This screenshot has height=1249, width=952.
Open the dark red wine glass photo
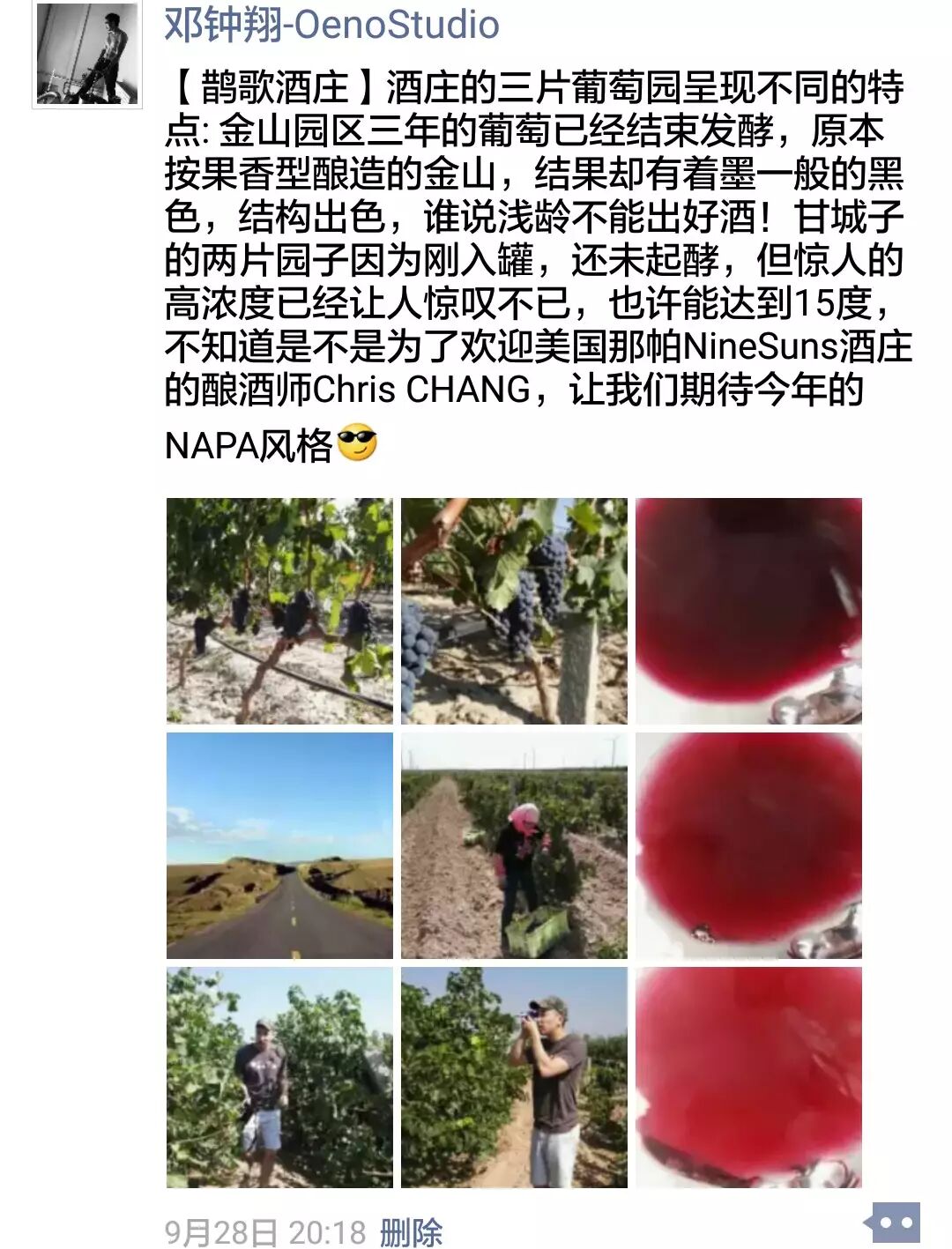(x=748, y=611)
